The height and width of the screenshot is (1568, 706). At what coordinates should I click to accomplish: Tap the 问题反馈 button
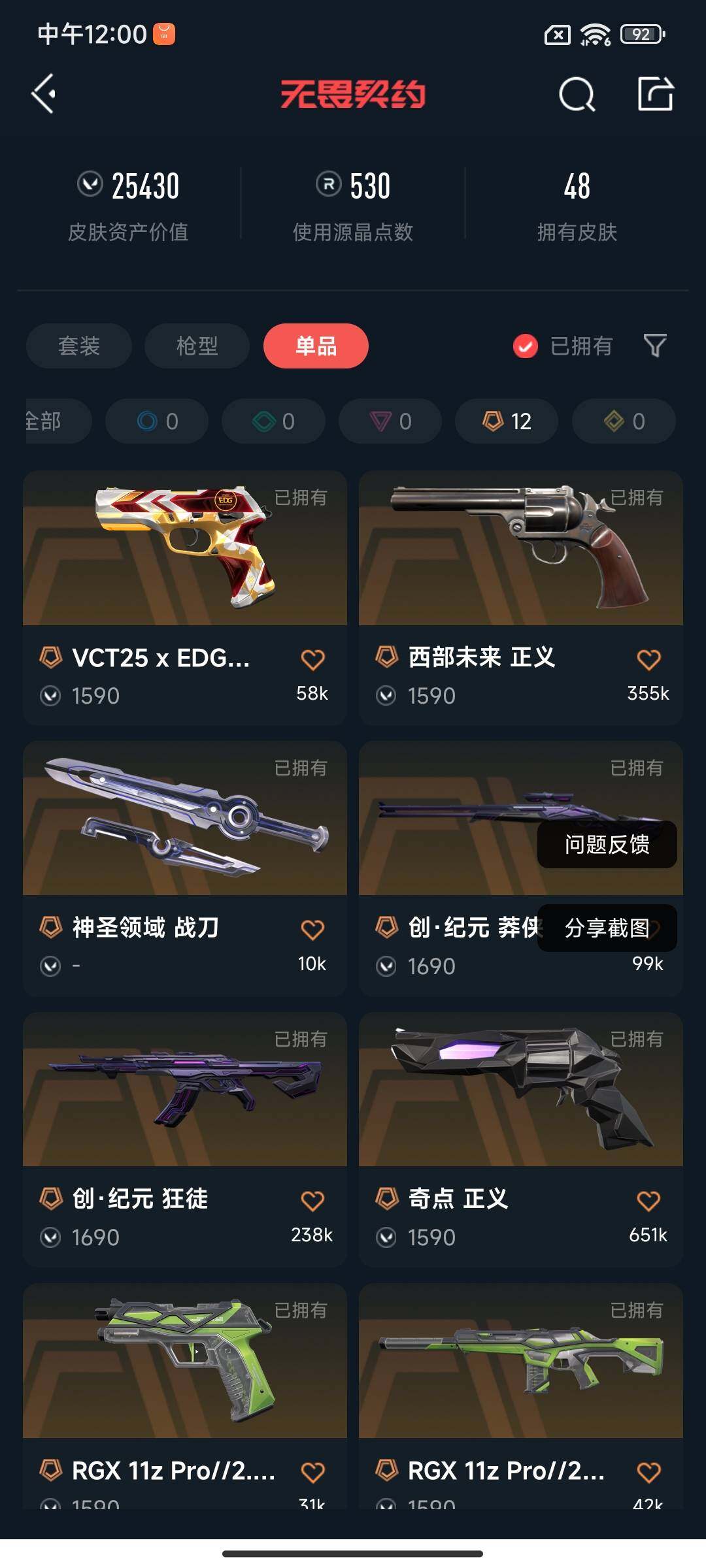pos(607,844)
